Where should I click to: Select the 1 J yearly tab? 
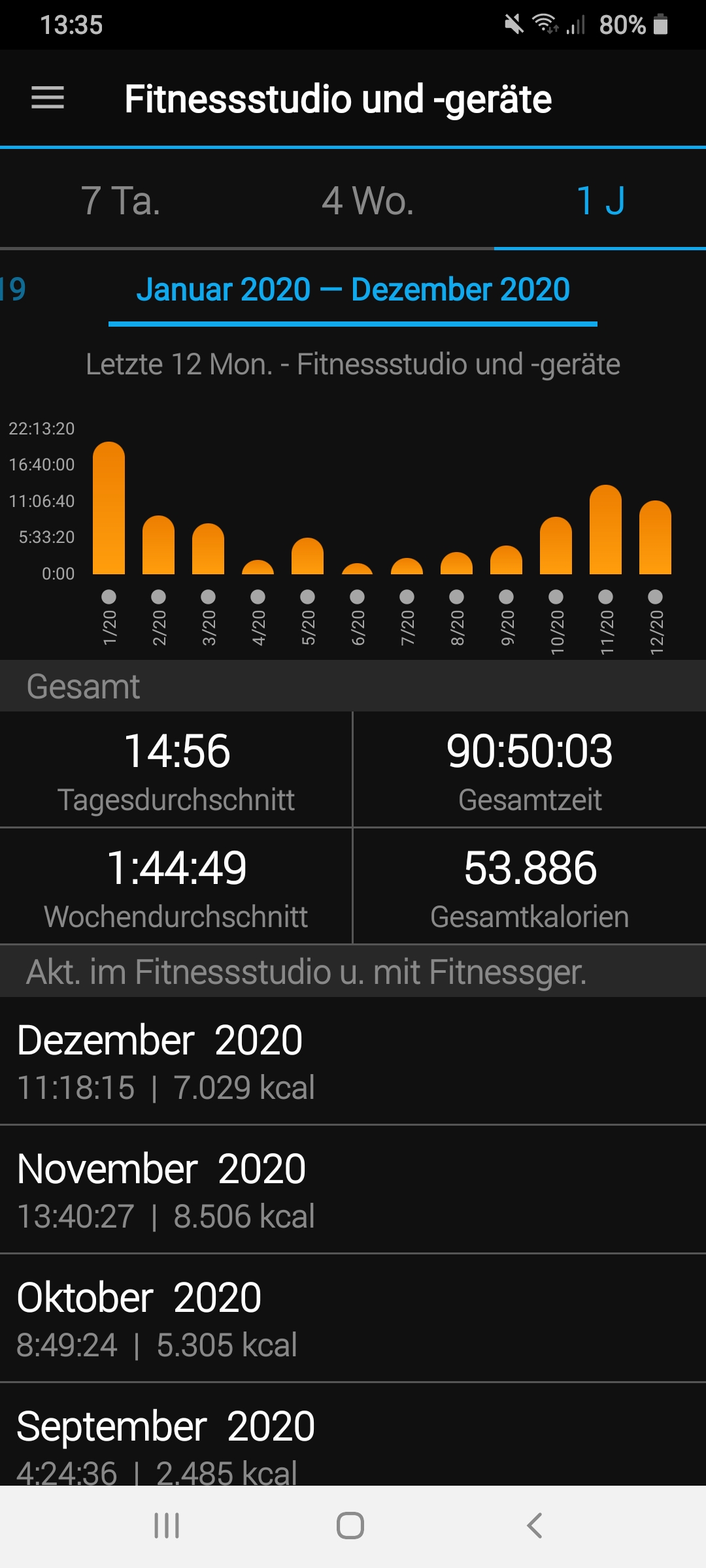(x=600, y=200)
